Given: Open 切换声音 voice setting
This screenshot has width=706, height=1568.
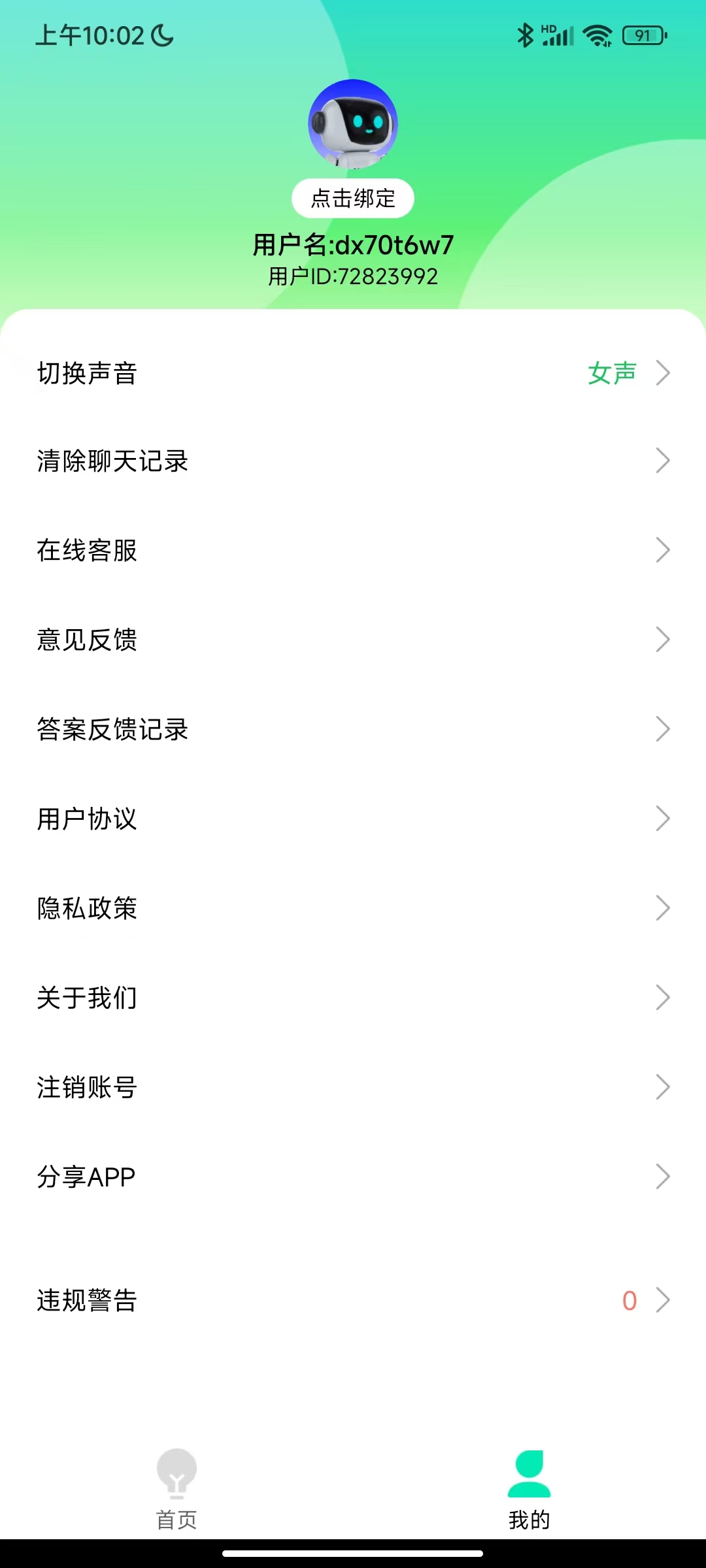Looking at the screenshot, I should click(353, 374).
